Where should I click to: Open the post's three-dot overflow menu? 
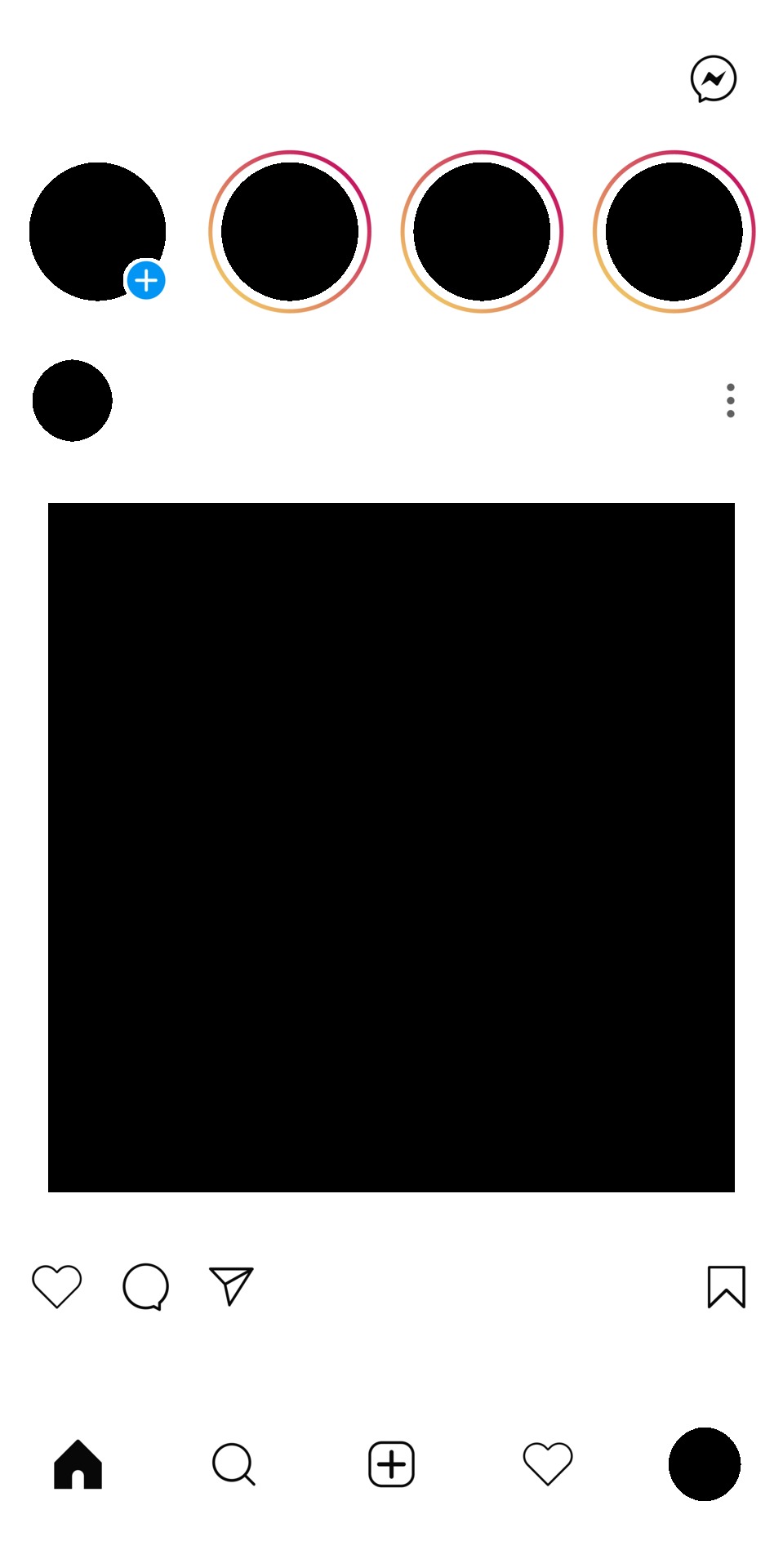tap(730, 400)
